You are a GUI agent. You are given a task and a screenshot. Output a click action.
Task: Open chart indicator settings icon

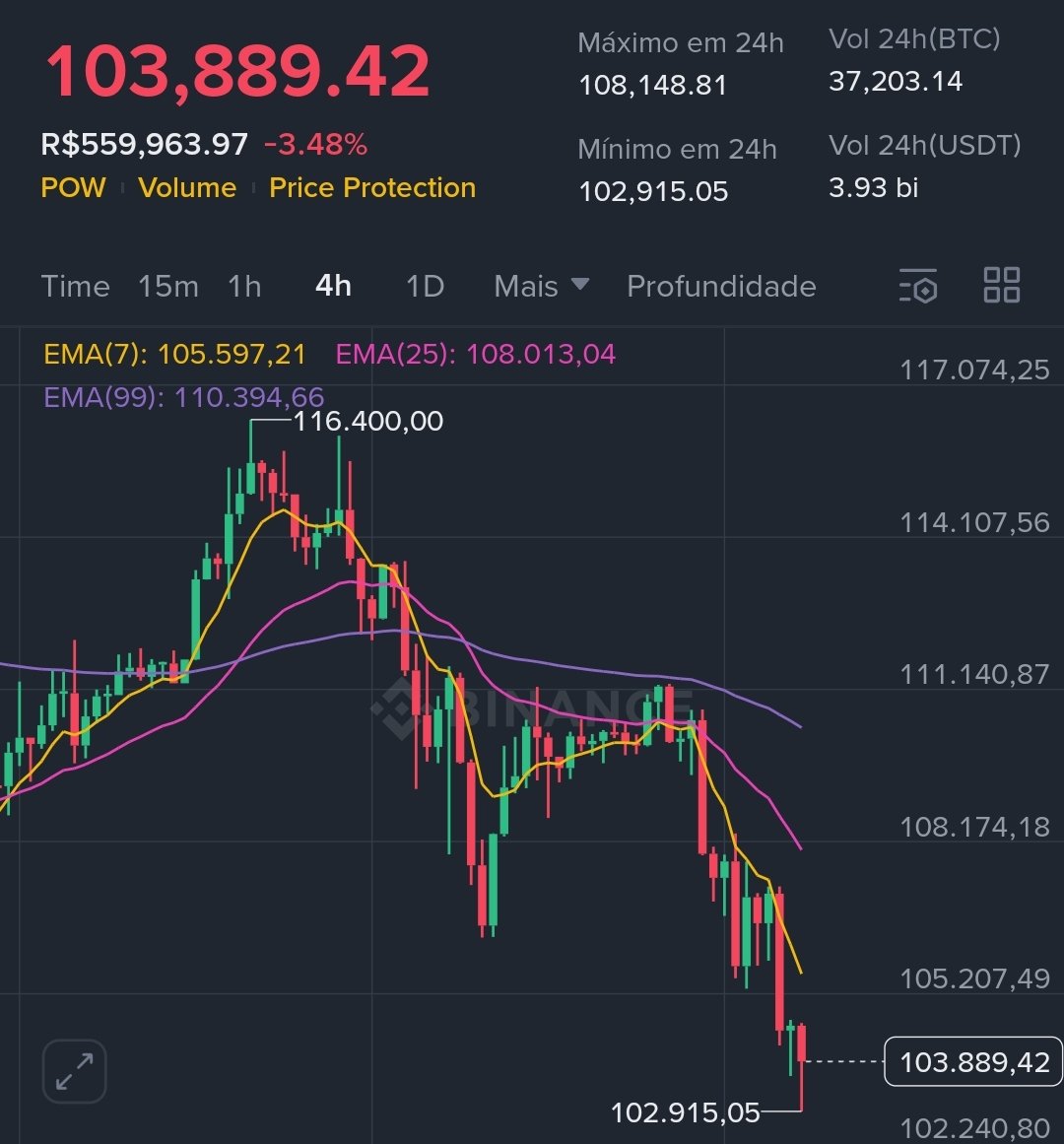[918, 286]
